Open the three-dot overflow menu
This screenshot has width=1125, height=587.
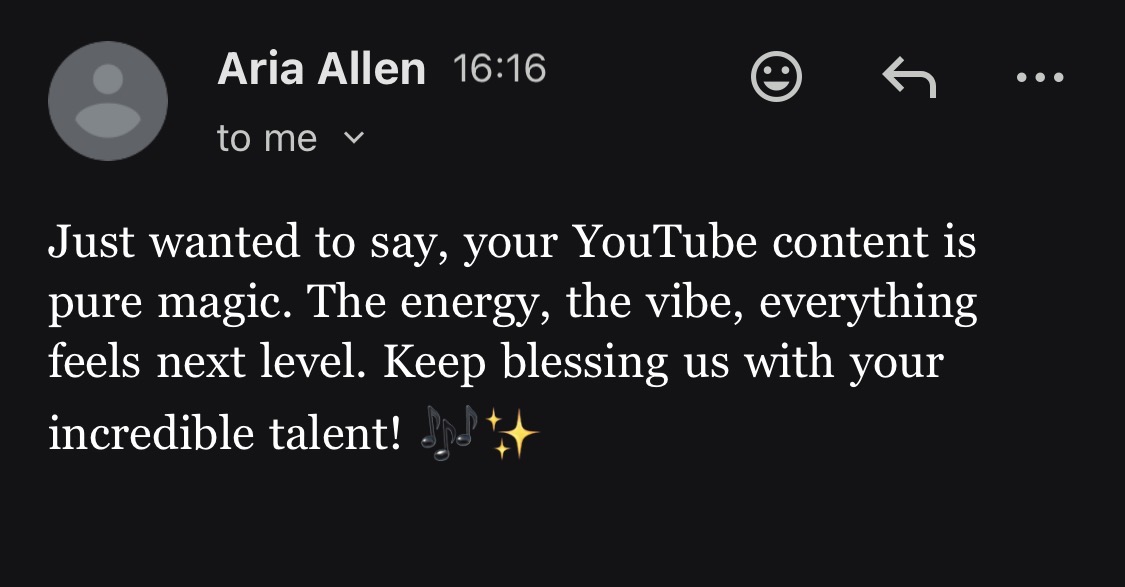tap(1039, 77)
